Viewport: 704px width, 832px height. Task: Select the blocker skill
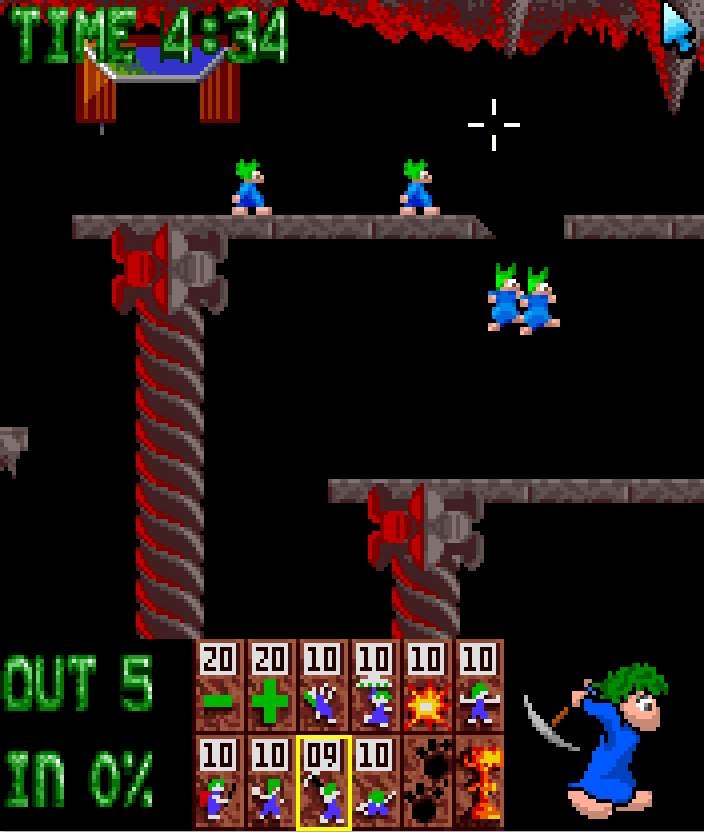(x=479, y=687)
